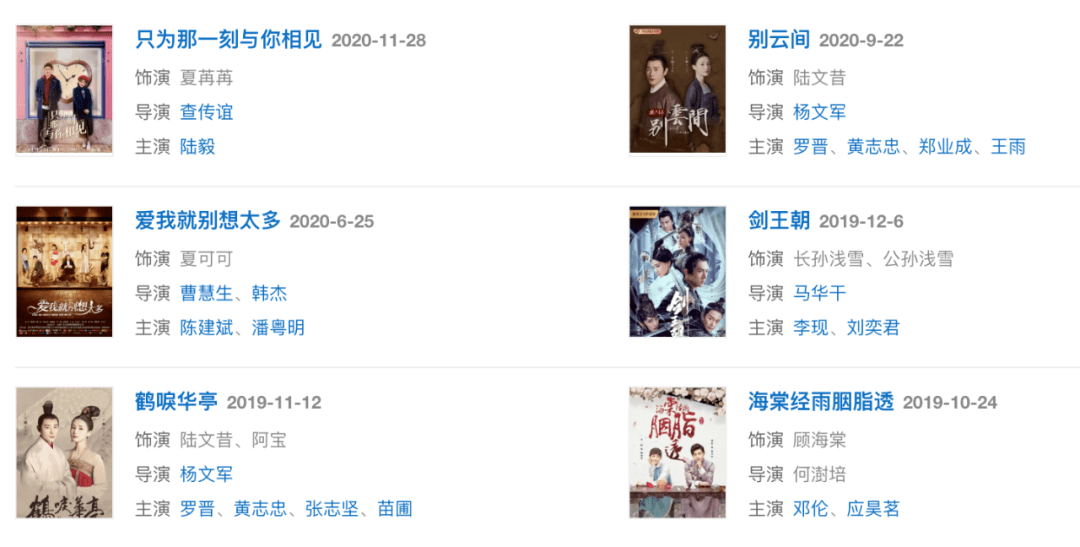Image resolution: width=1080 pixels, height=547 pixels.
Task: Open the 鹤唳华亭 poster thumbnail
Action: pyautogui.click(x=64, y=453)
